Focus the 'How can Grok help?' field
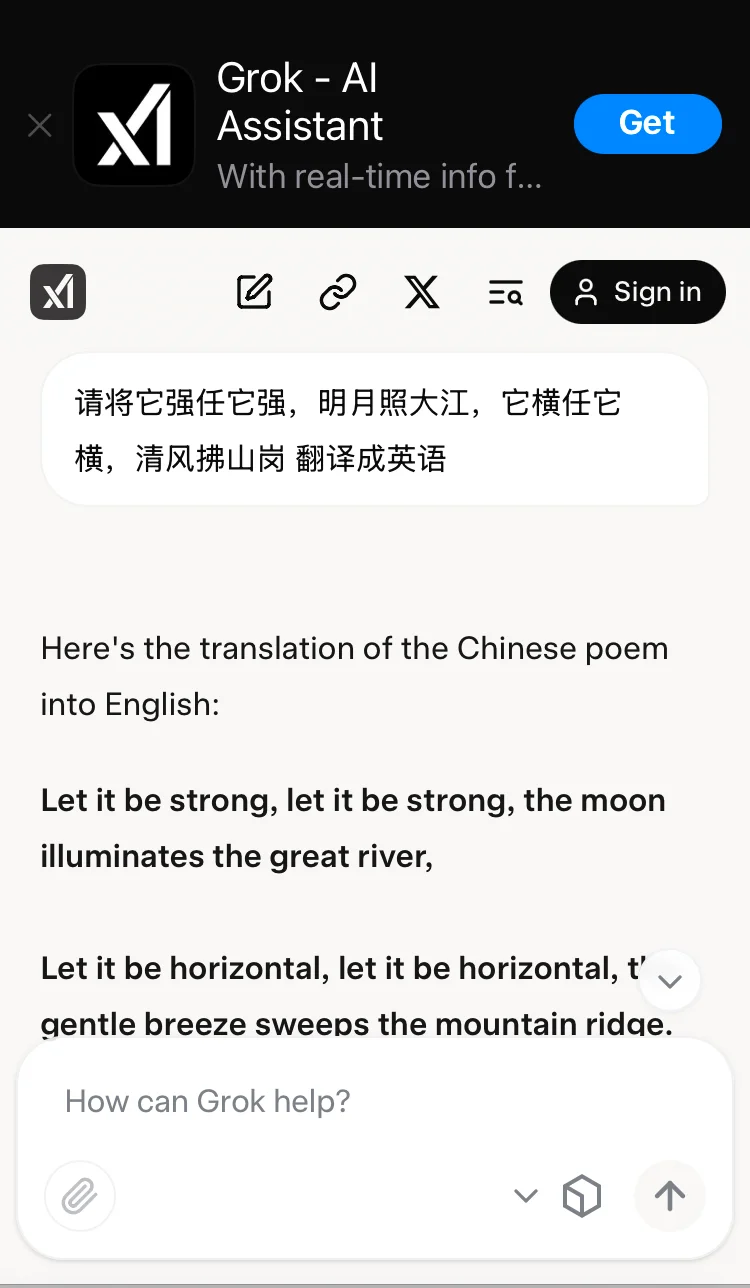 [370, 1102]
